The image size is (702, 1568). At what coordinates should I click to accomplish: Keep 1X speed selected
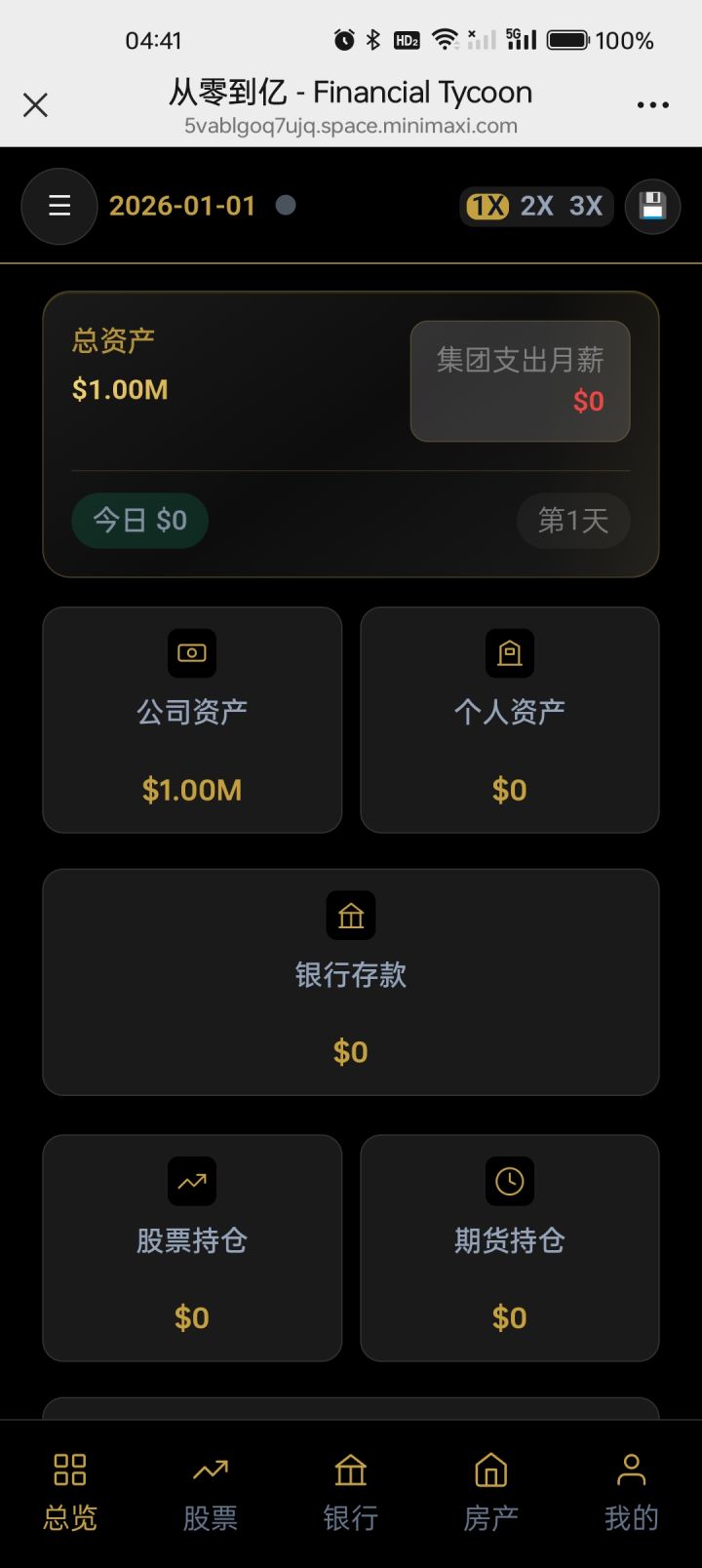click(x=486, y=207)
